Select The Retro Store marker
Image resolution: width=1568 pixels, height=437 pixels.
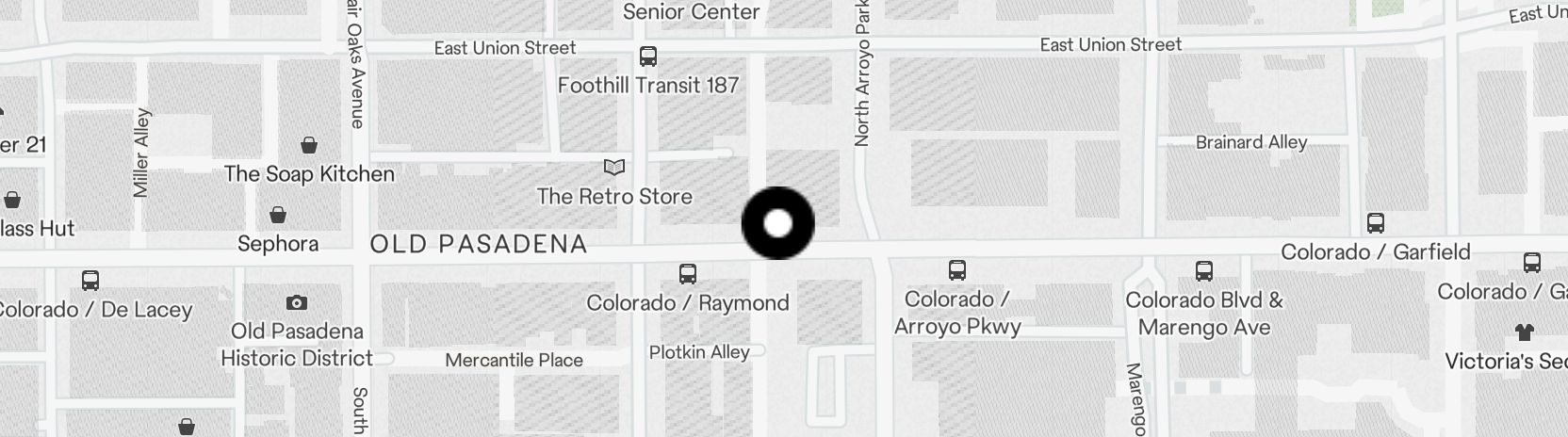tap(614, 168)
